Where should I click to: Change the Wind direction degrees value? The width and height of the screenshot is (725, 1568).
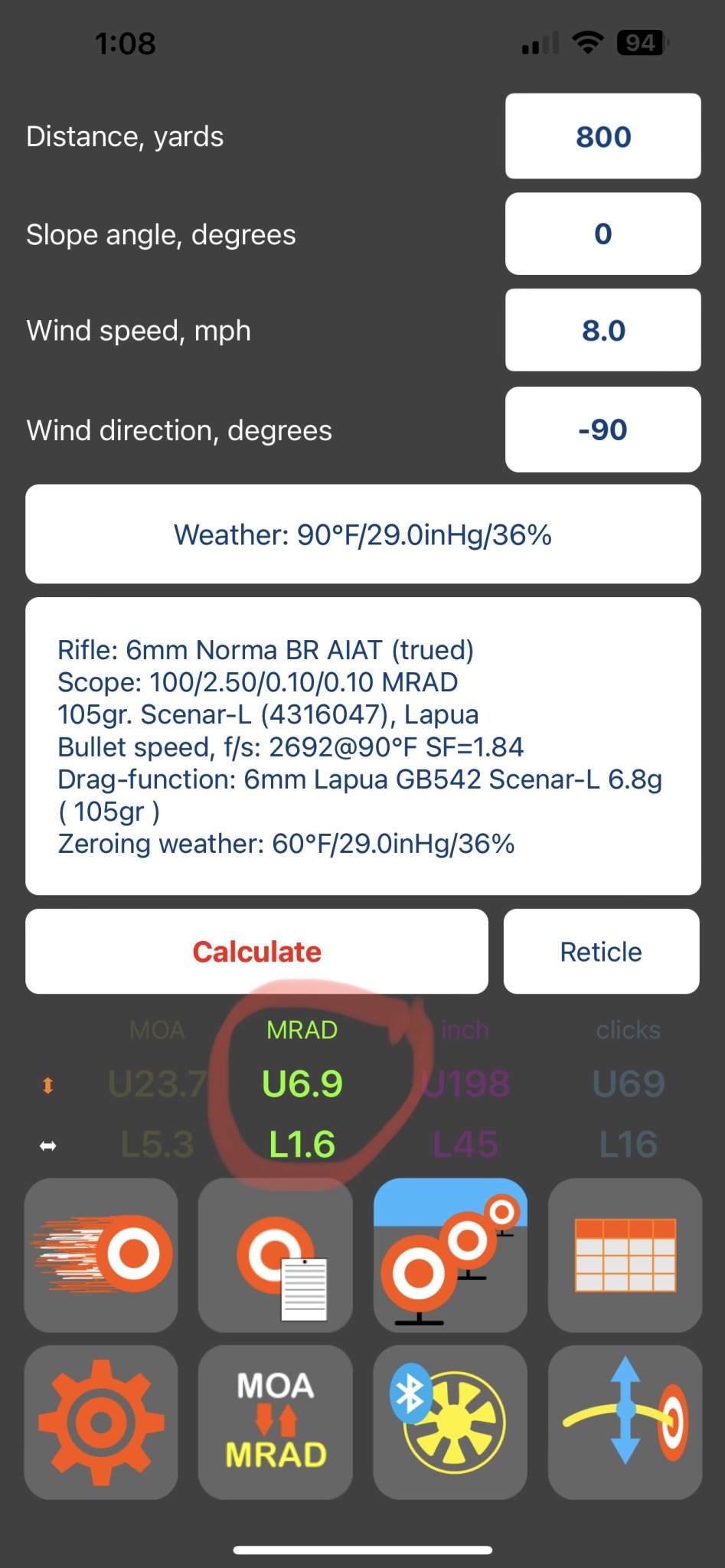[603, 430]
